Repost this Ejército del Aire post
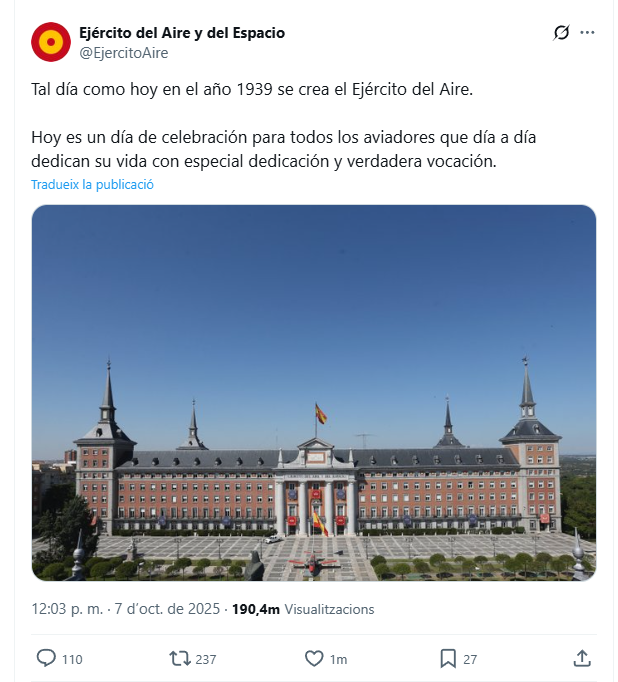 tap(180, 658)
